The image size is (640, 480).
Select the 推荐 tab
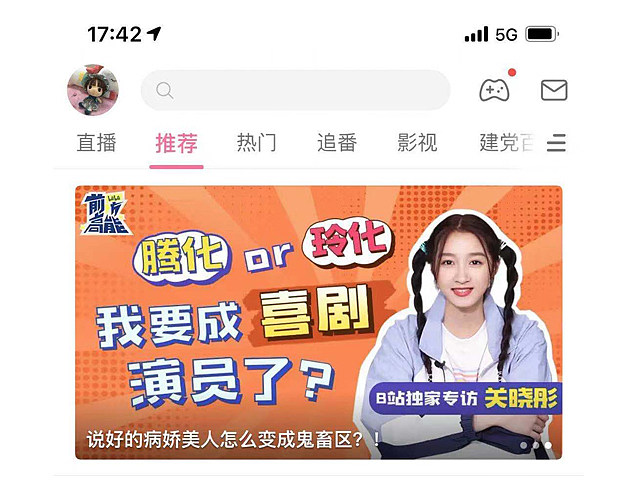click(177, 143)
